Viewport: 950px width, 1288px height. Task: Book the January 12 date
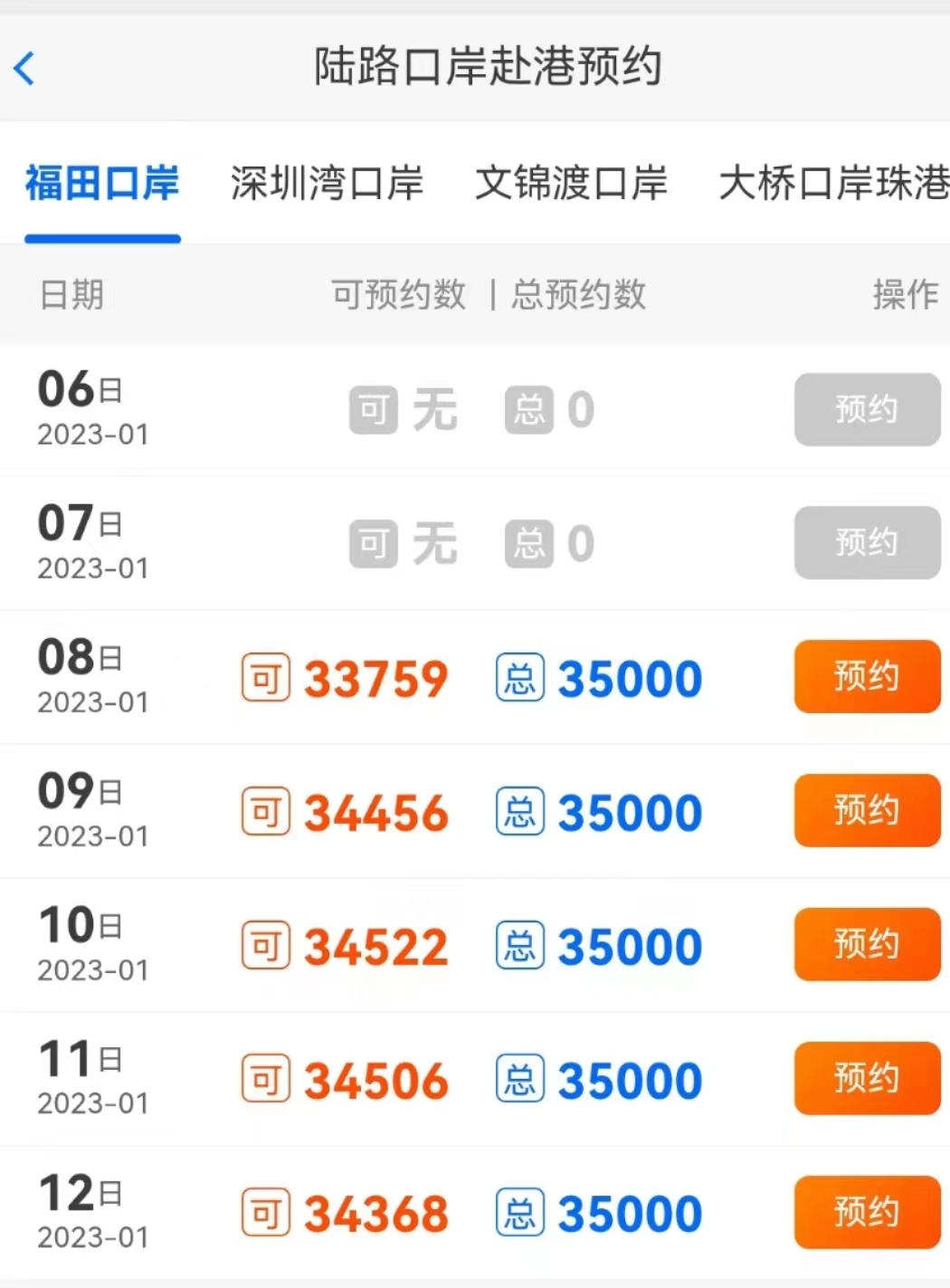(867, 1212)
